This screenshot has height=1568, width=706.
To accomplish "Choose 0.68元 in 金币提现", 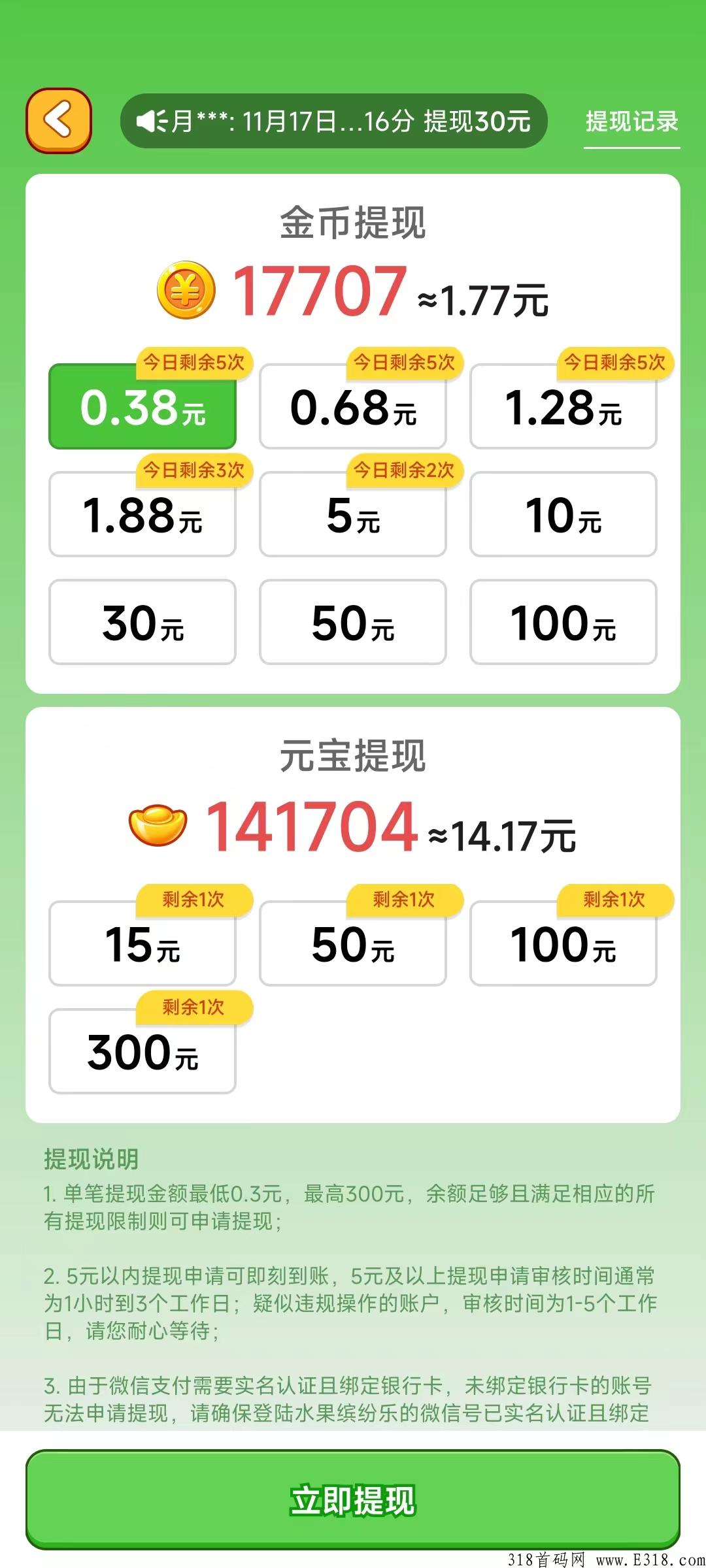I will click(x=353, y=406).
